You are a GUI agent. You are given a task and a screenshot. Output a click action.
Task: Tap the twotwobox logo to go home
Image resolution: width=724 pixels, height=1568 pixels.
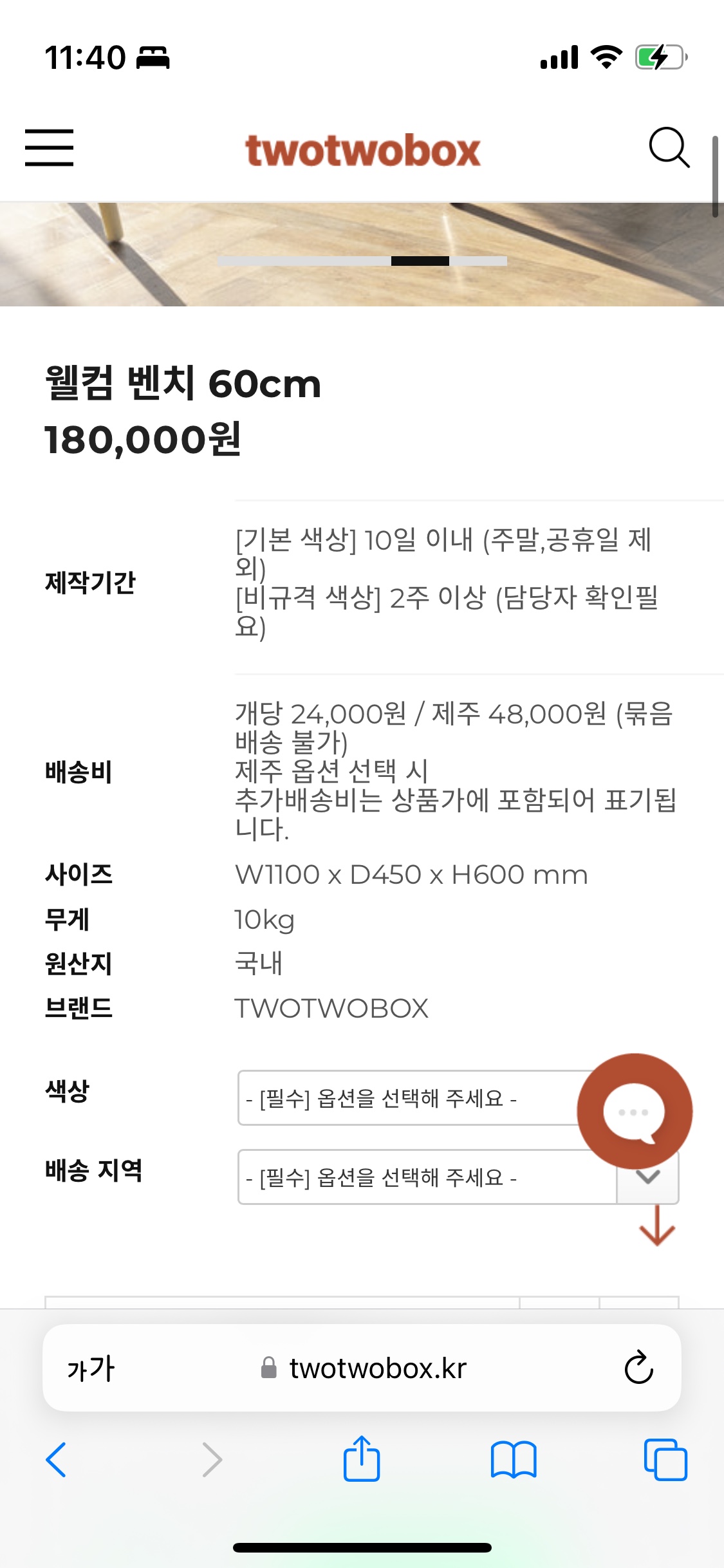point(362,151)
